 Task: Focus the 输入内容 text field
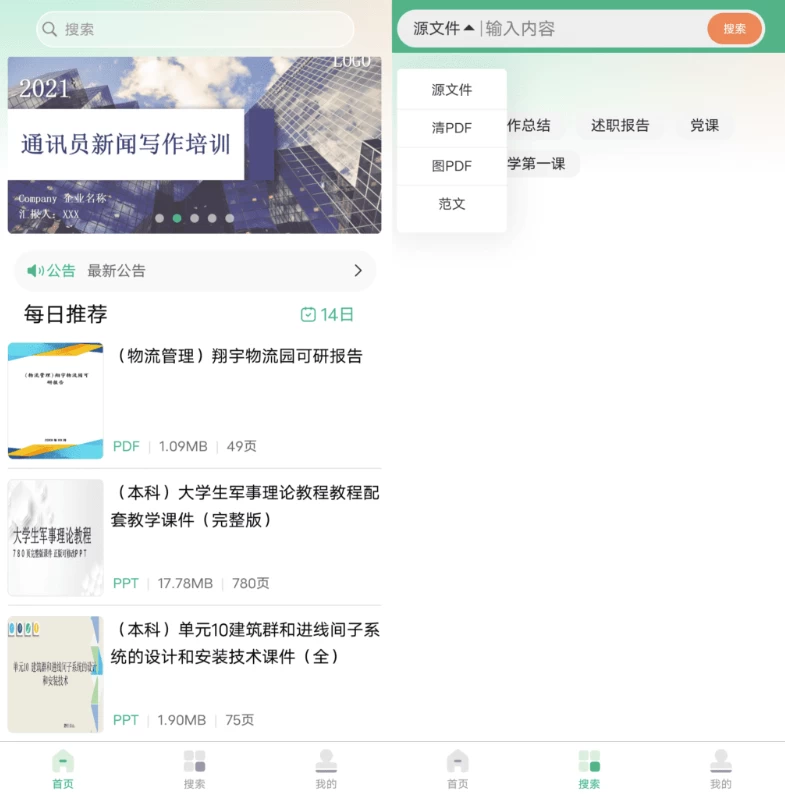pyautogui.click(x=590, y=29)
